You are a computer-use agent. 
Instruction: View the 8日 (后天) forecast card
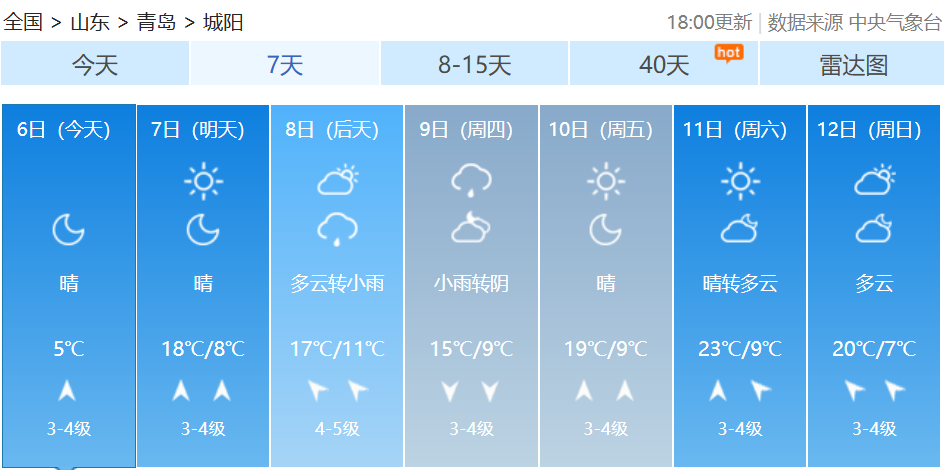(337, 285)
